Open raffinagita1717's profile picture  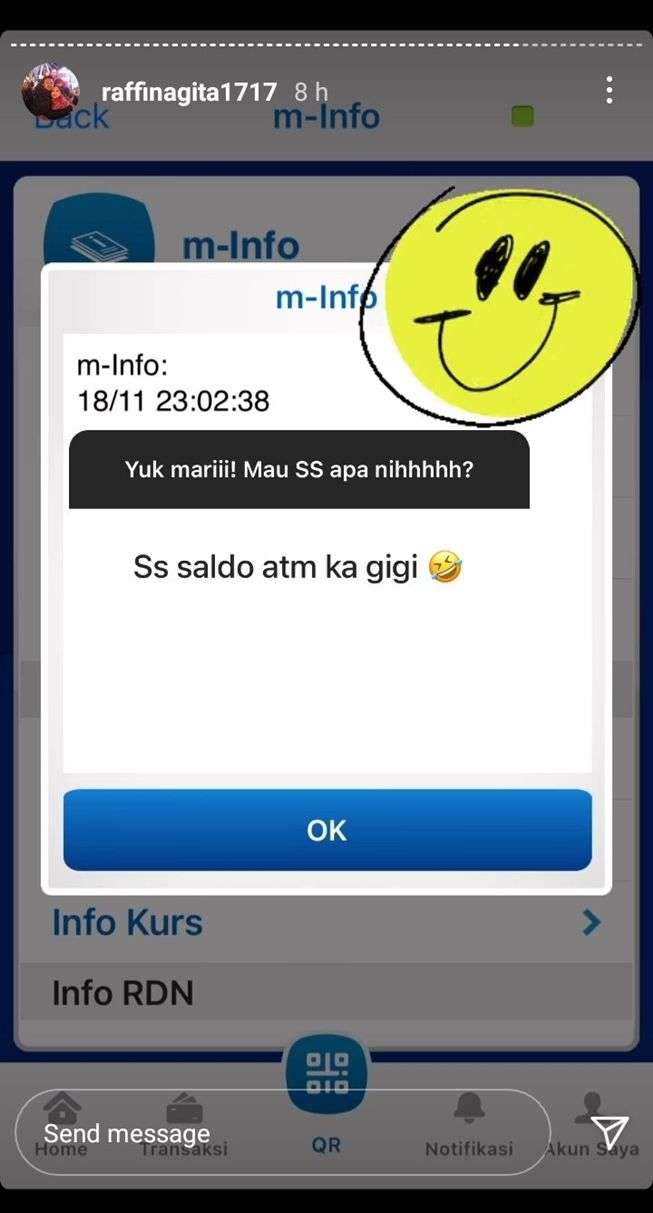click(50, 92)
